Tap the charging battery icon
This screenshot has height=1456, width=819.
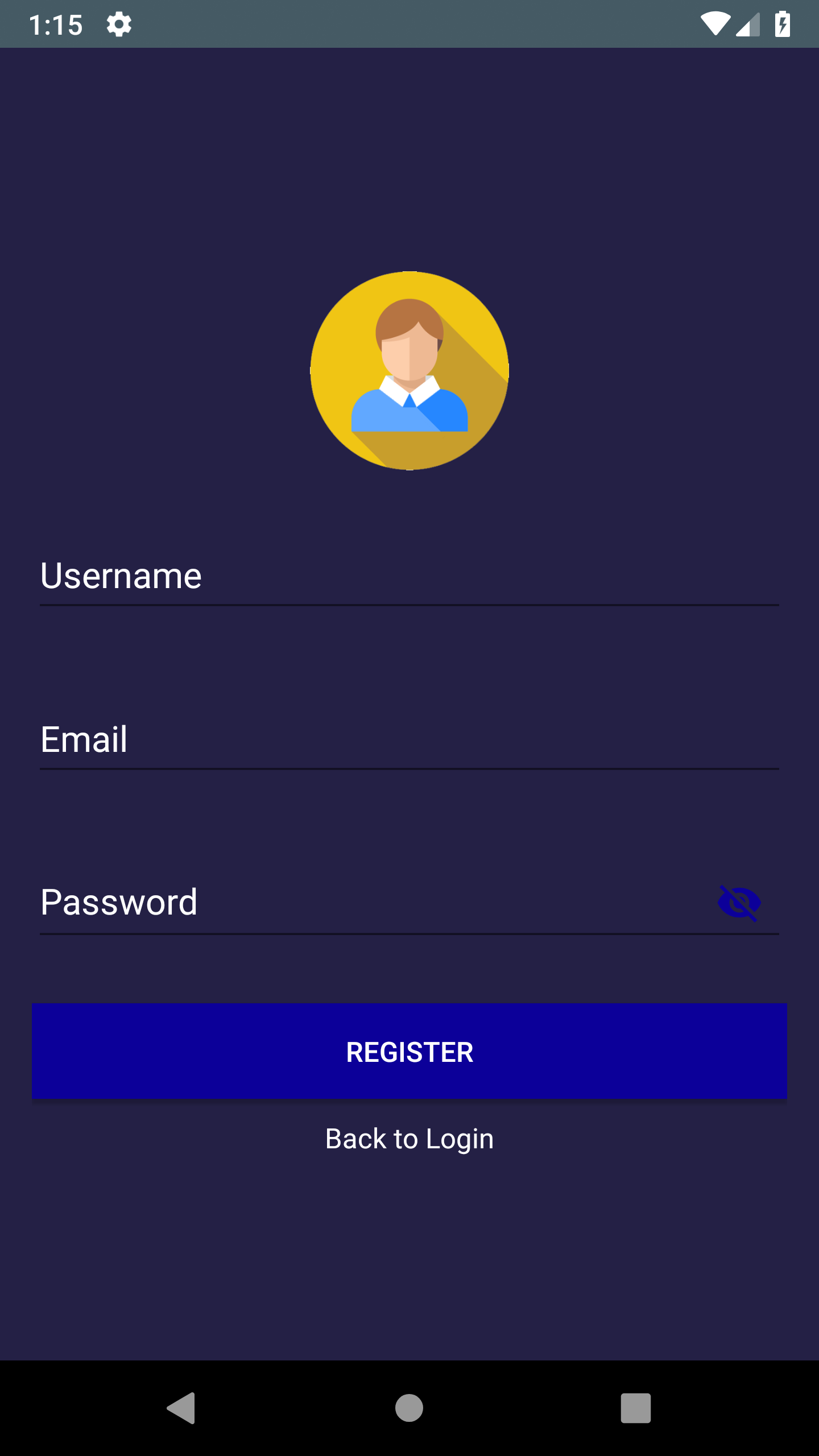783,24
